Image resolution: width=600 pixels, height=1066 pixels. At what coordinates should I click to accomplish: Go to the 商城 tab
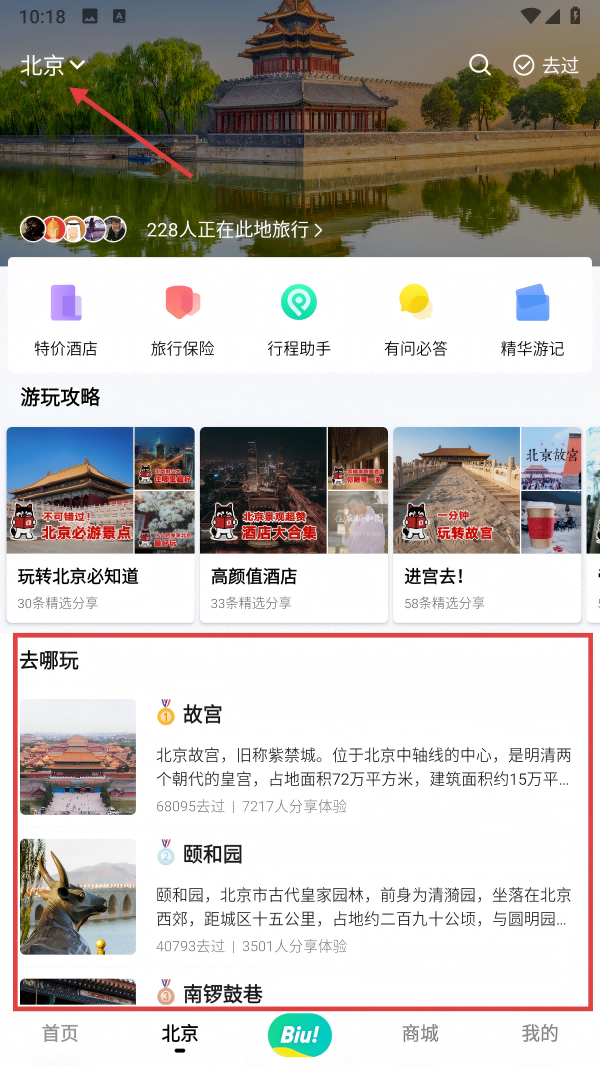420,1034
